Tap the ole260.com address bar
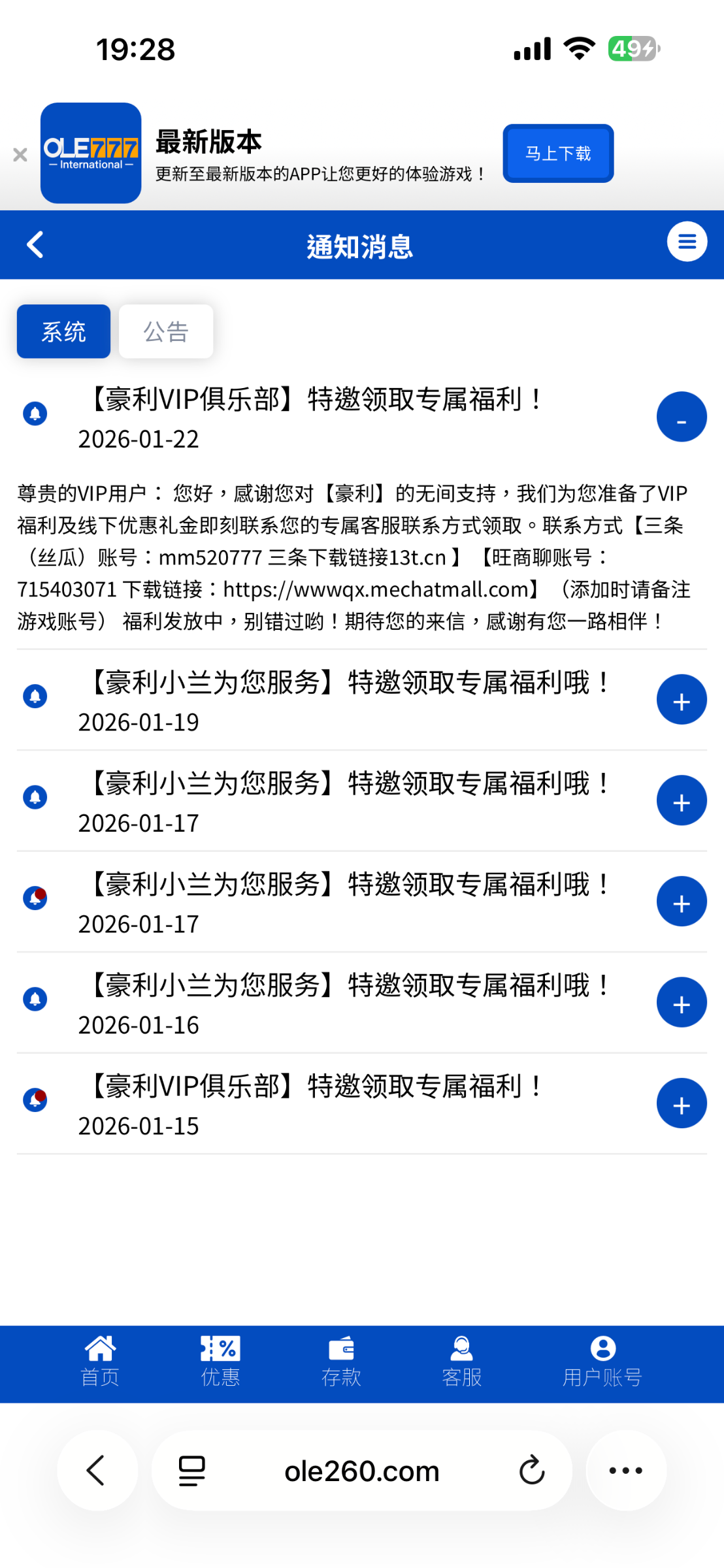The width and height of the screenshot is (724, 1568). pos(361,1471)
